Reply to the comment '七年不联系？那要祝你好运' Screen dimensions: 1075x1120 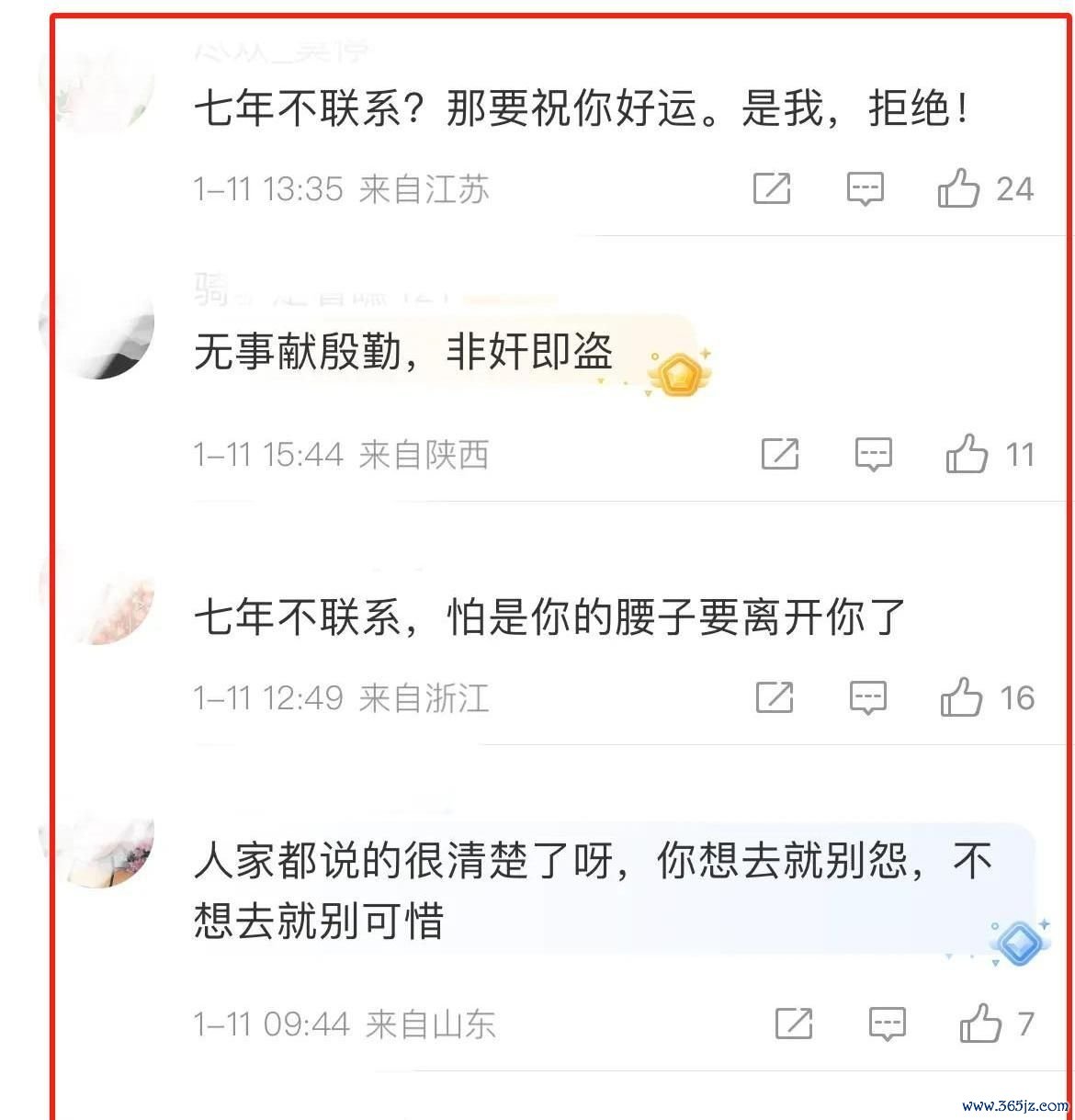[865, 188]
